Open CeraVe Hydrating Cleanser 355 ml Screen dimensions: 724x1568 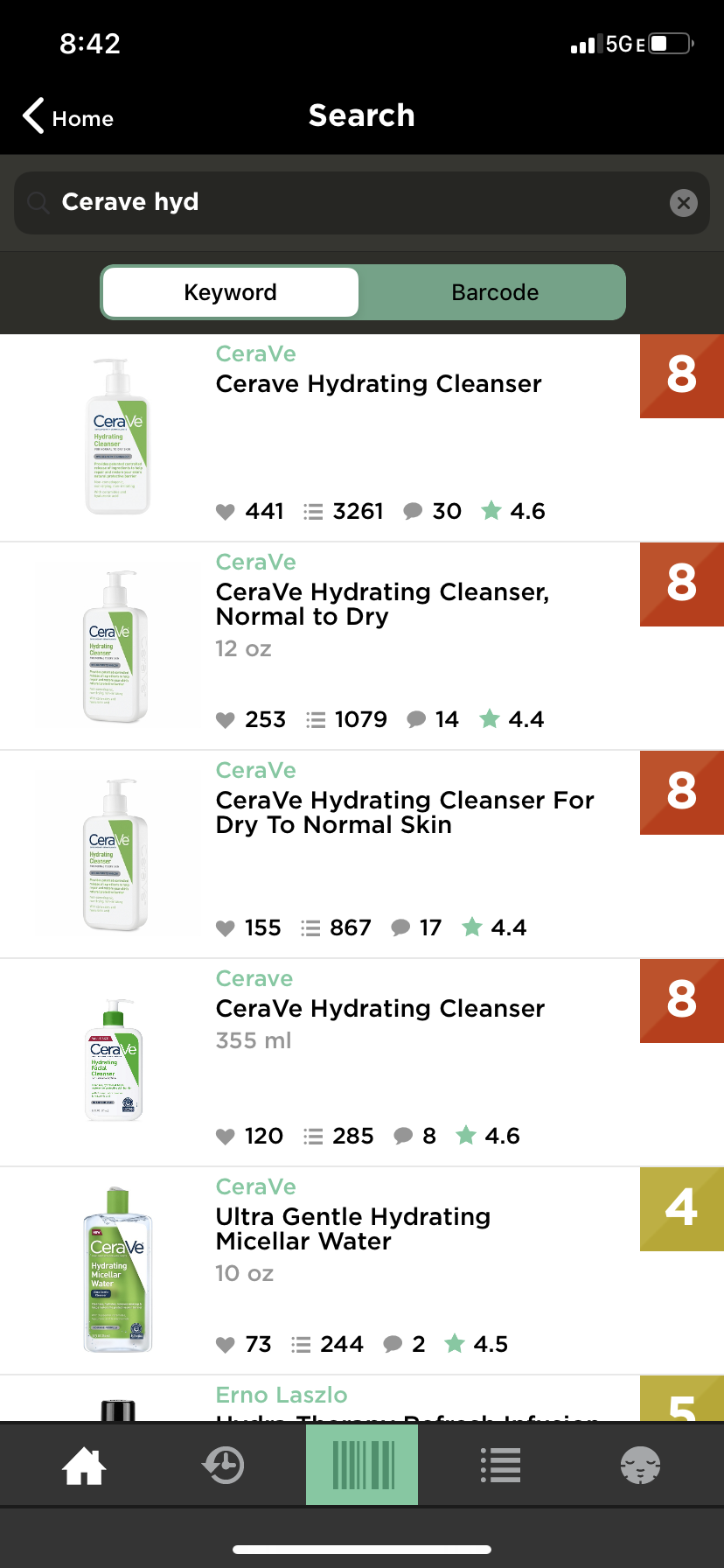(379, 1009)
